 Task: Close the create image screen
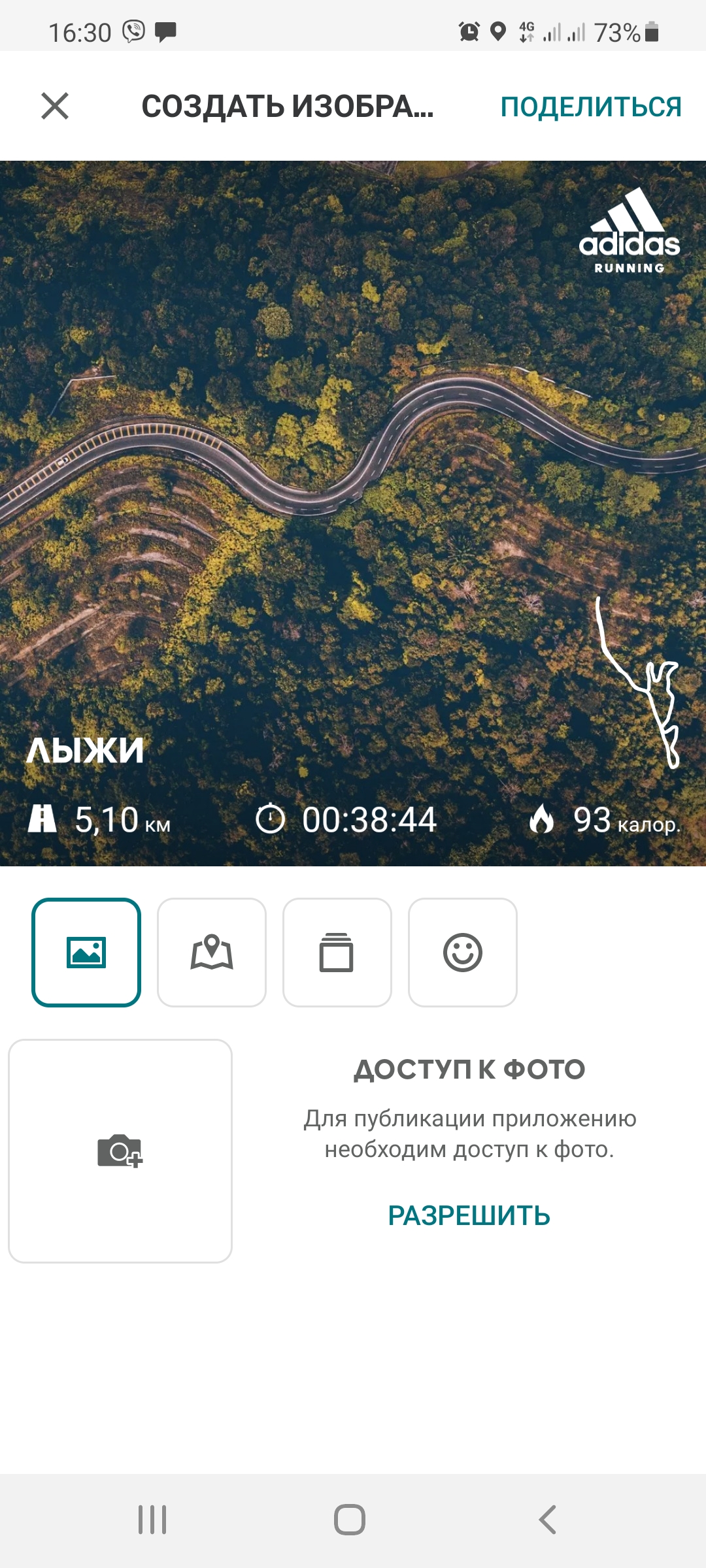tap(55, 106)
